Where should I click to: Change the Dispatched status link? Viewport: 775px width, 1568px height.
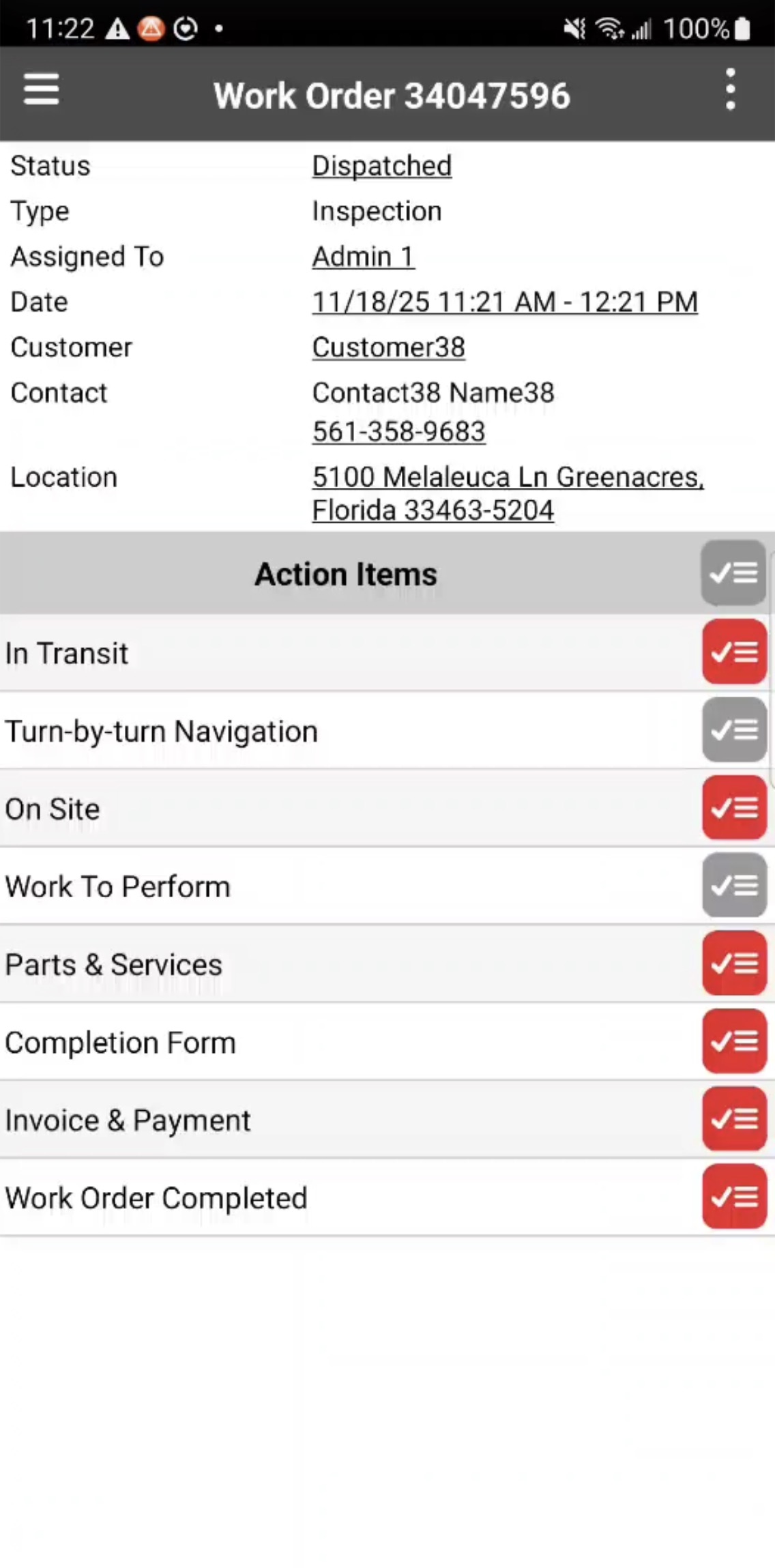coord(381,166)
